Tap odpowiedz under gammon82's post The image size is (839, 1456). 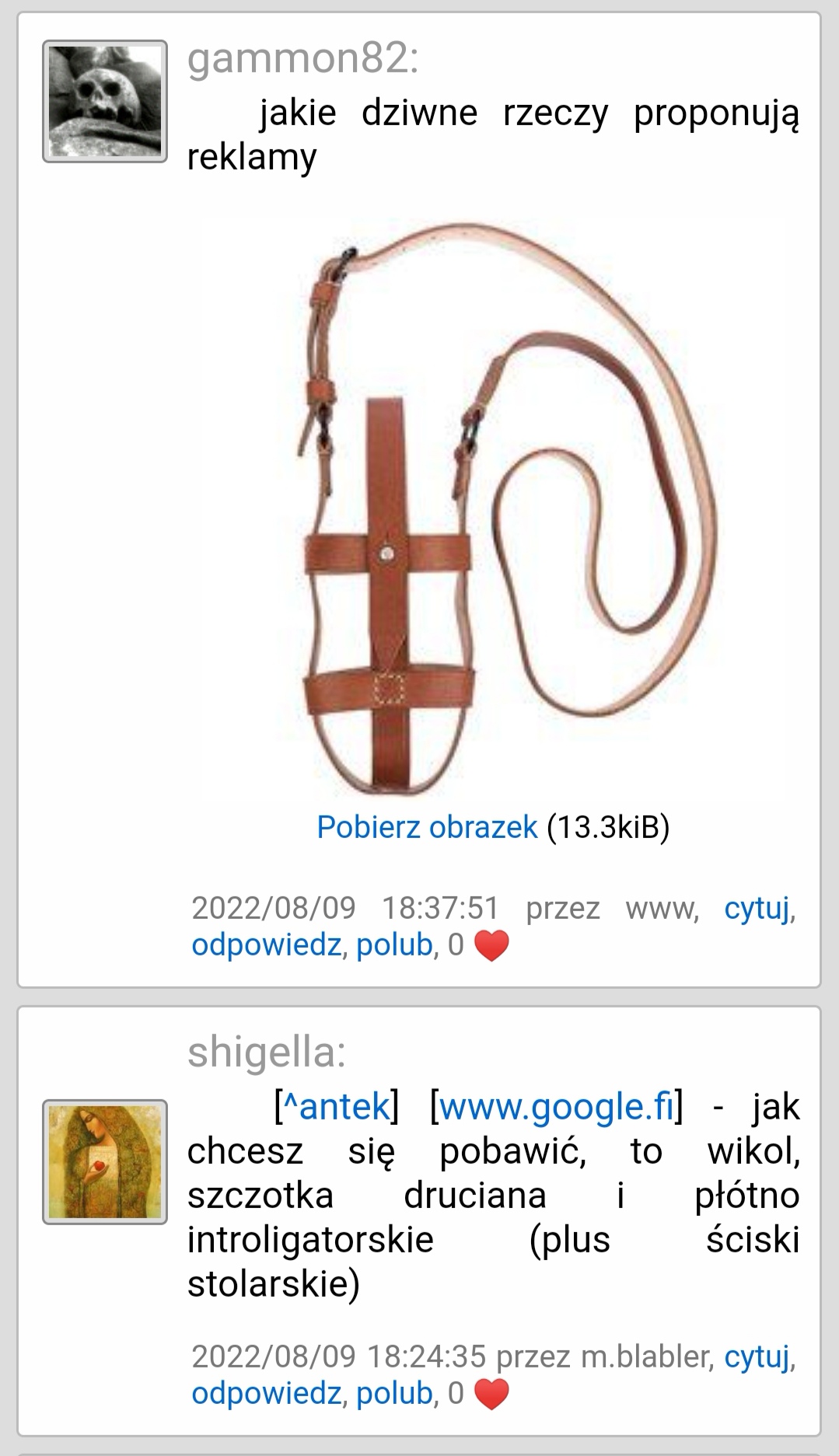point(267,944)
